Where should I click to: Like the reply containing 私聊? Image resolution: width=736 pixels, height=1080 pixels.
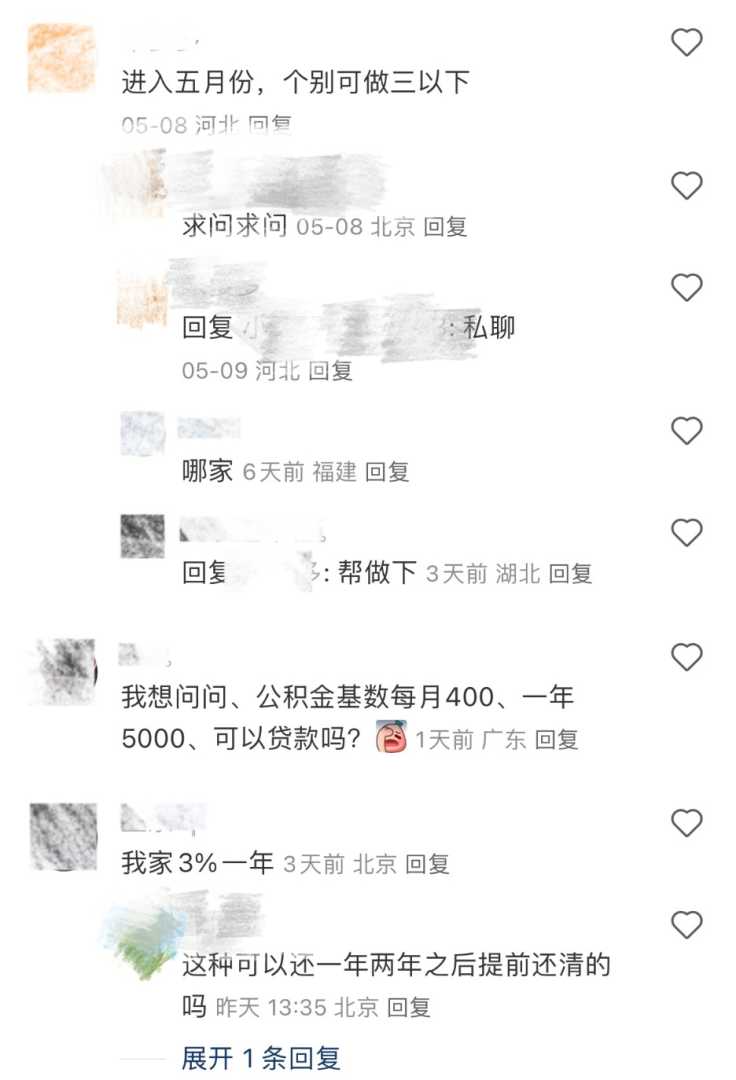pos(686,288)
